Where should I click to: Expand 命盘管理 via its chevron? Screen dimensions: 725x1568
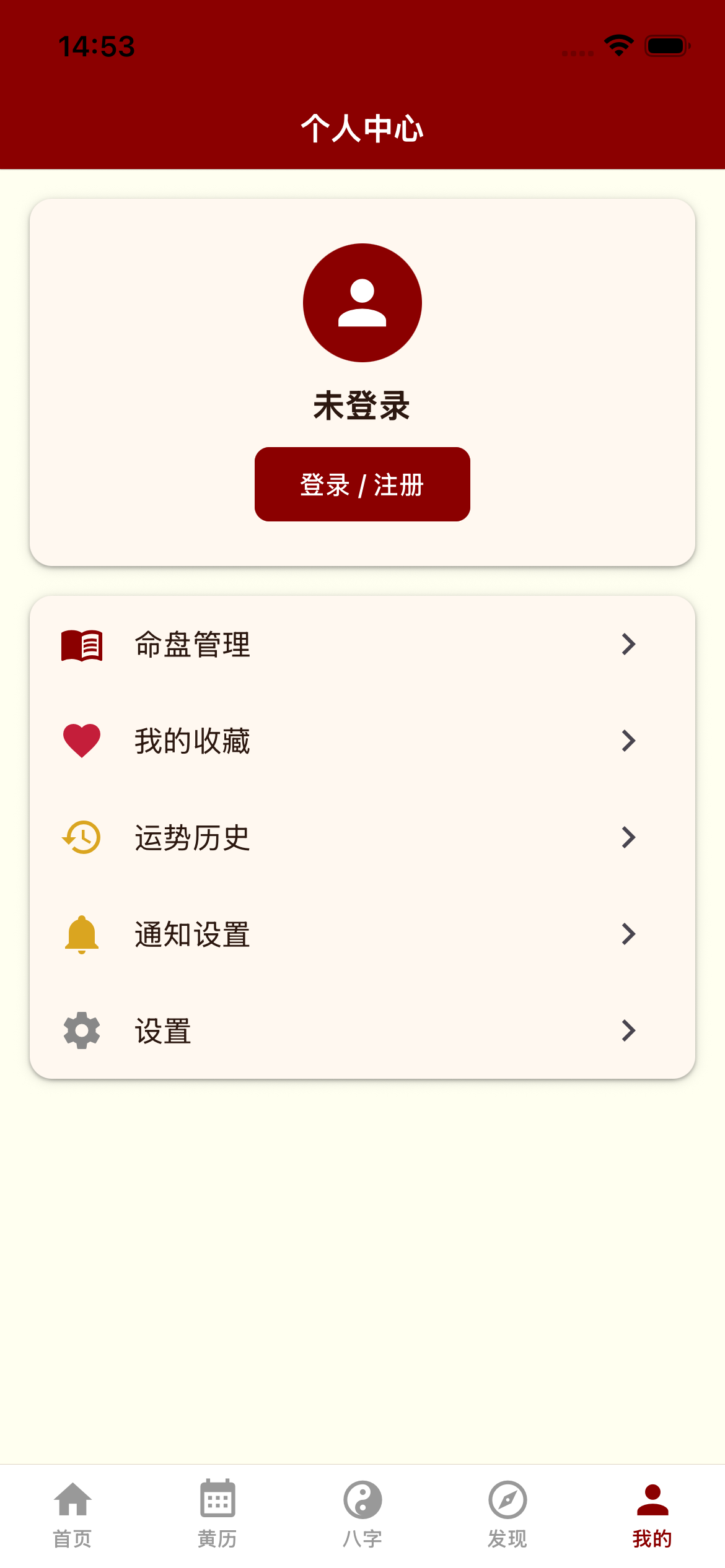(x=628, y=645)
